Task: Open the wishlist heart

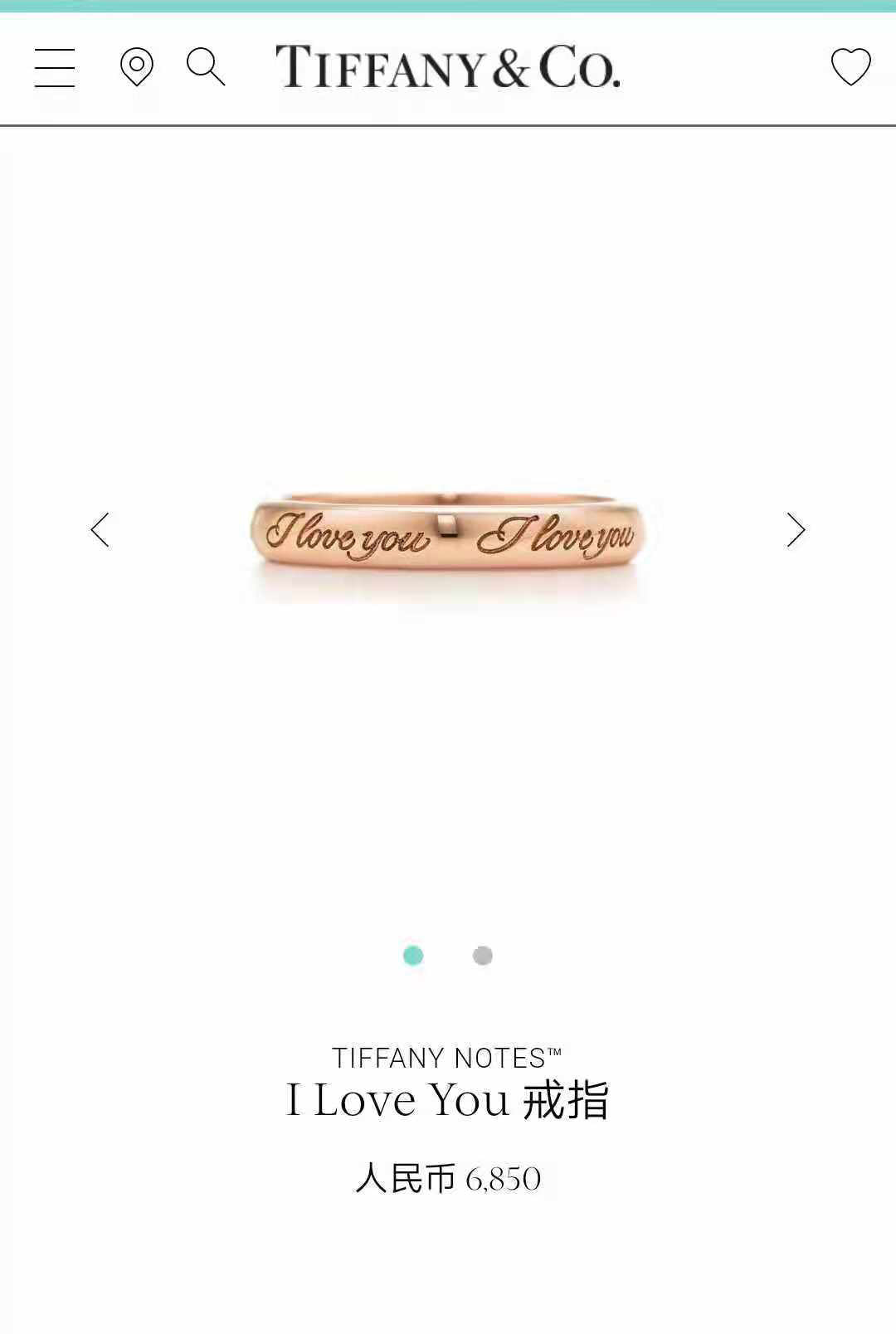Action: tap(850, 66)
